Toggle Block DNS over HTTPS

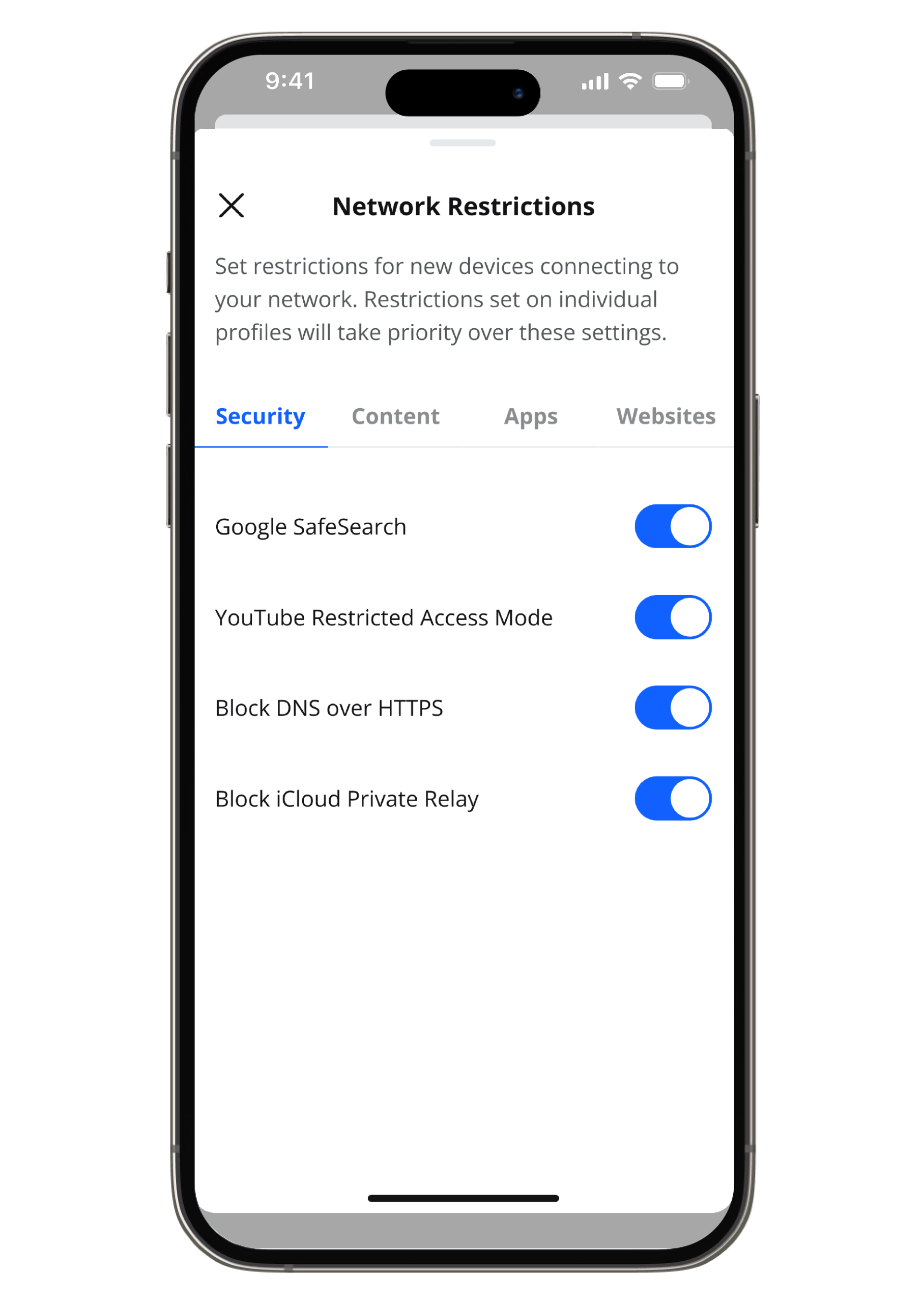pos(673,708)
